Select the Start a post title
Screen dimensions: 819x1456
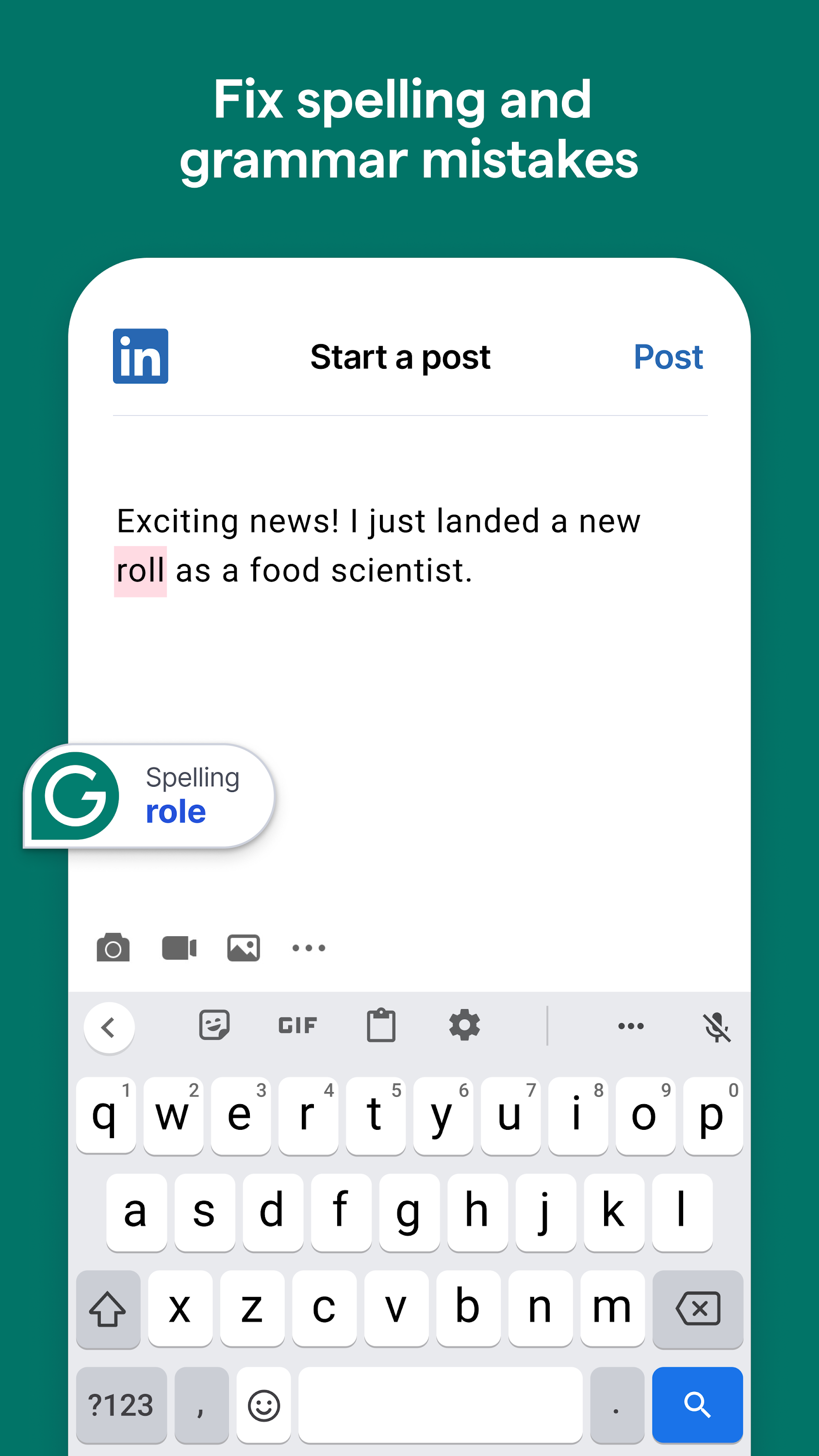[401, 358]
